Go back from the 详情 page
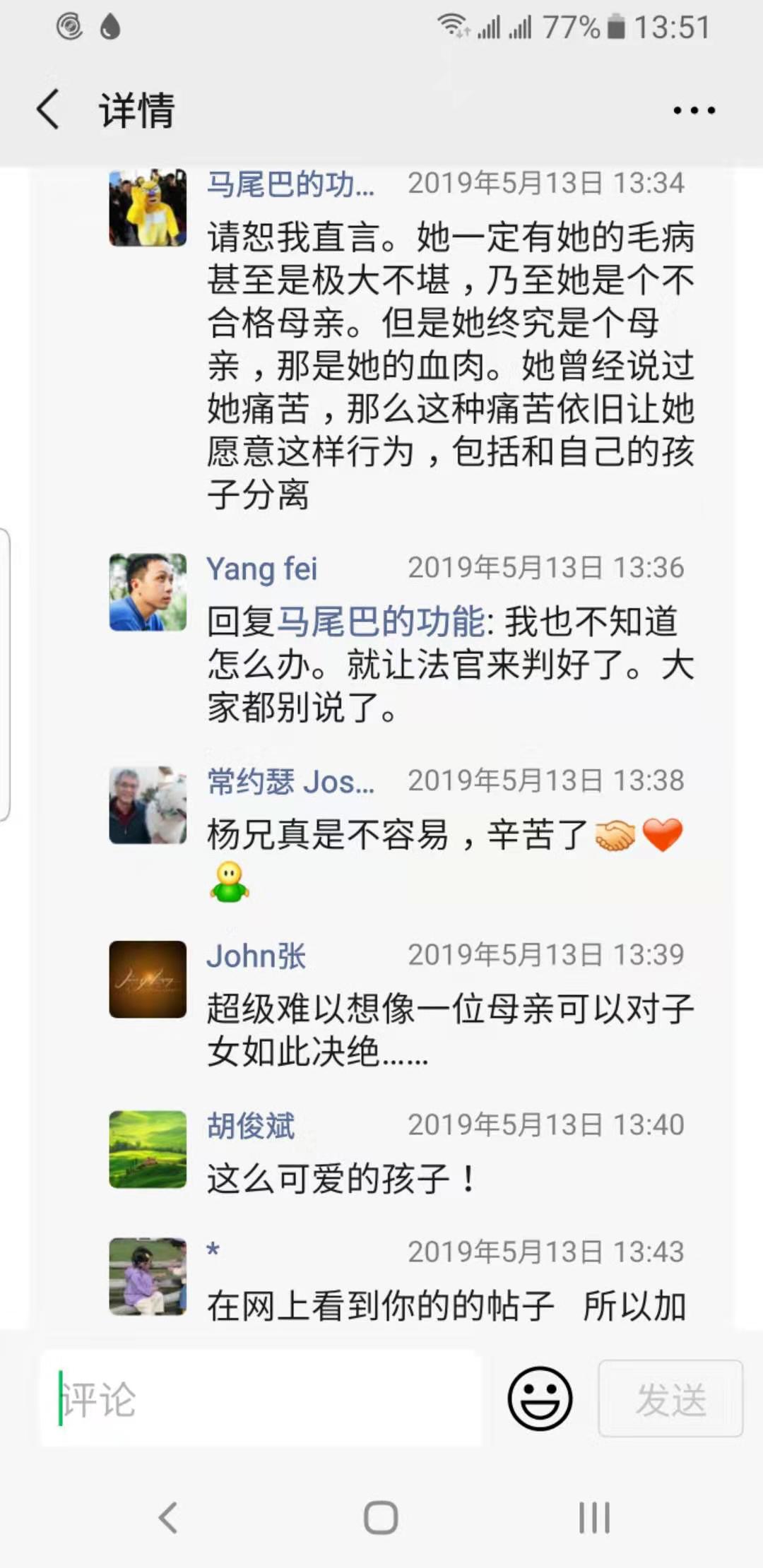This screenshot has height=1568, width=763. [x=48, y=110]
